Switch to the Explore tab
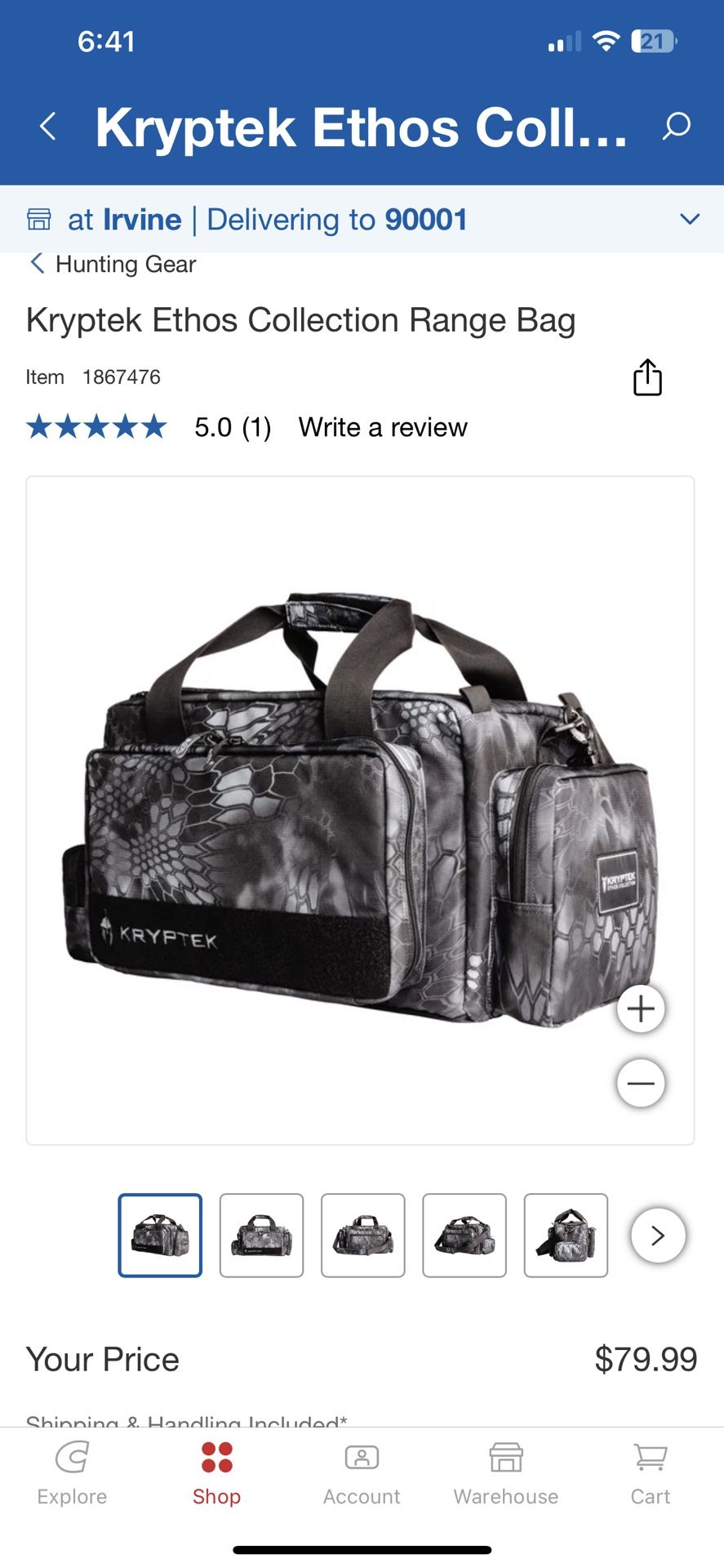This screenshot has width=724, height=1568. tap(72, 1472)
